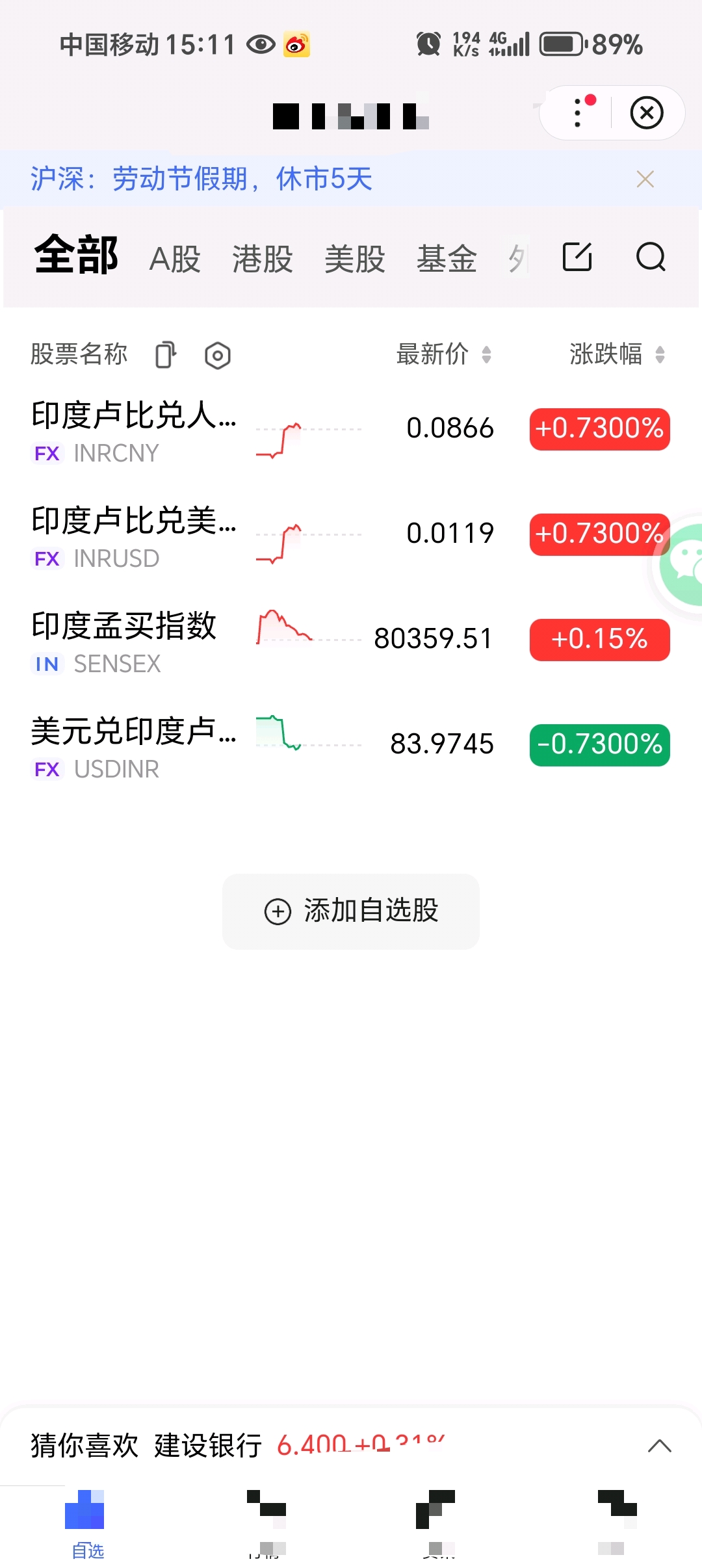Expand the 猜你喜欢 recommendation bar
Viewport: 702px width, 1568px height.
660,1446
